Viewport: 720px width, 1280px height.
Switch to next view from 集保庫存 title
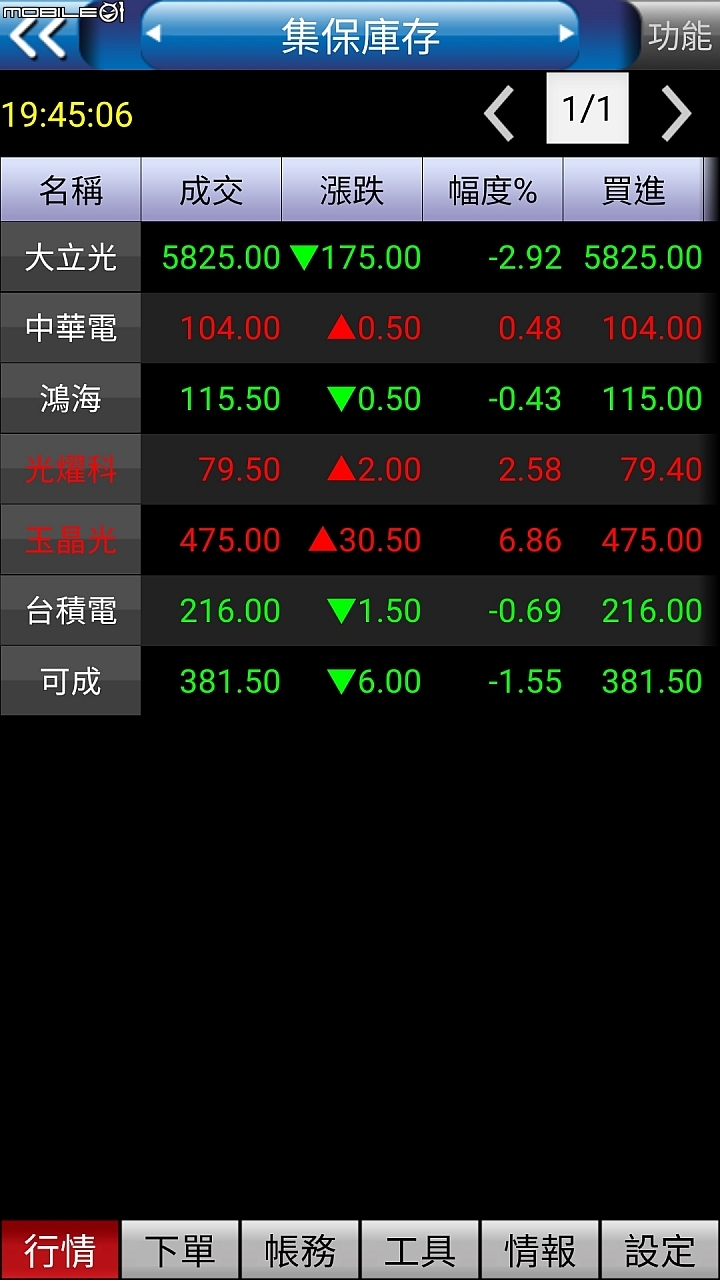point(566,35)
